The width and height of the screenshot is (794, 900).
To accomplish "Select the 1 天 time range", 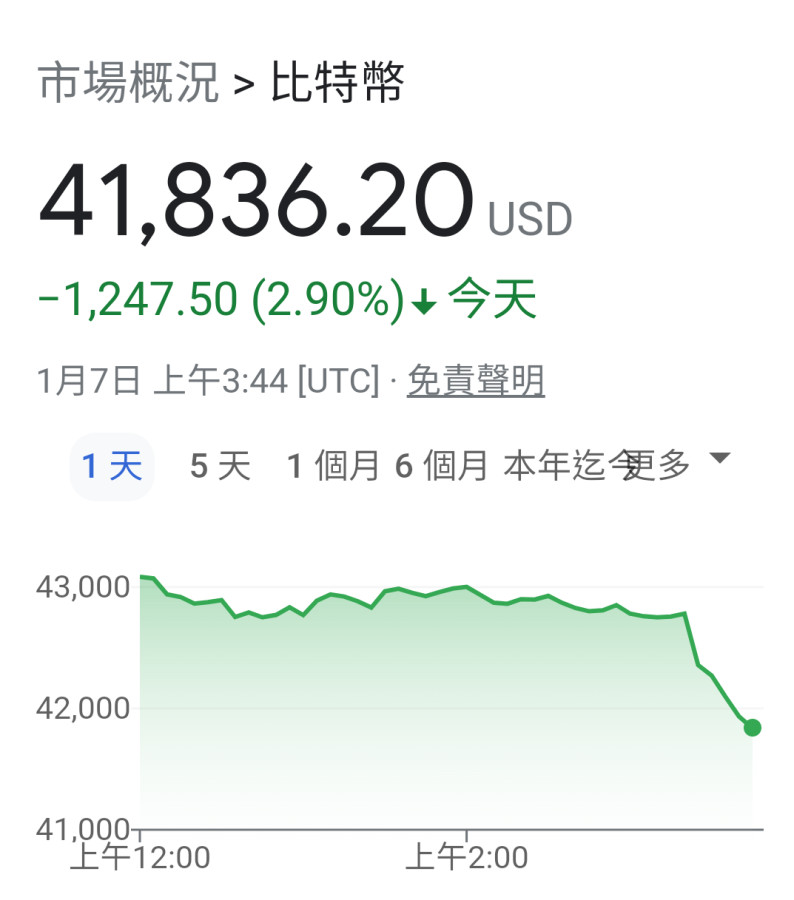I will (x=112, y=466).
